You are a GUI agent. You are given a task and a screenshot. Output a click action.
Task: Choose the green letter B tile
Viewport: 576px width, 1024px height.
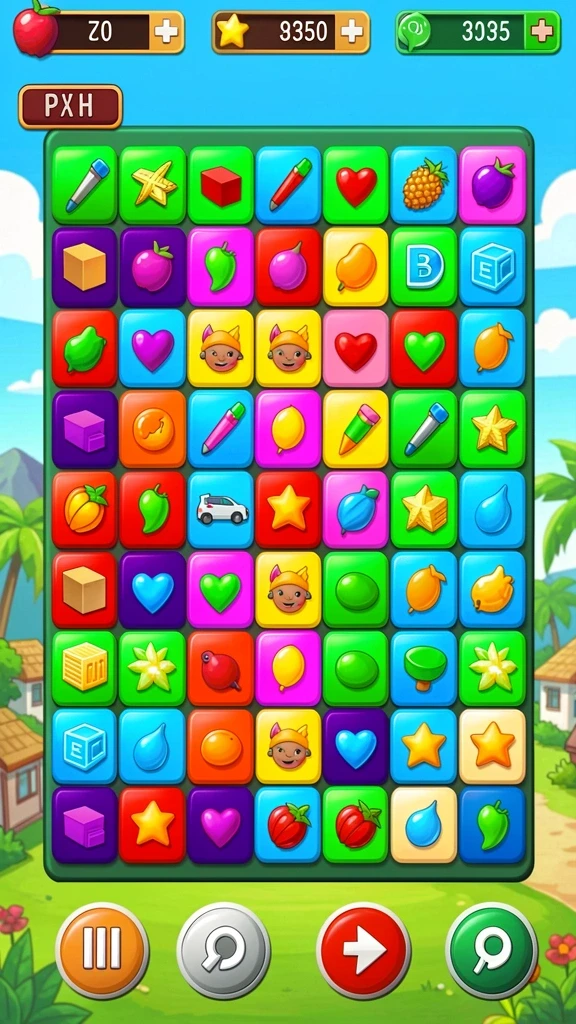pos(424,266)
